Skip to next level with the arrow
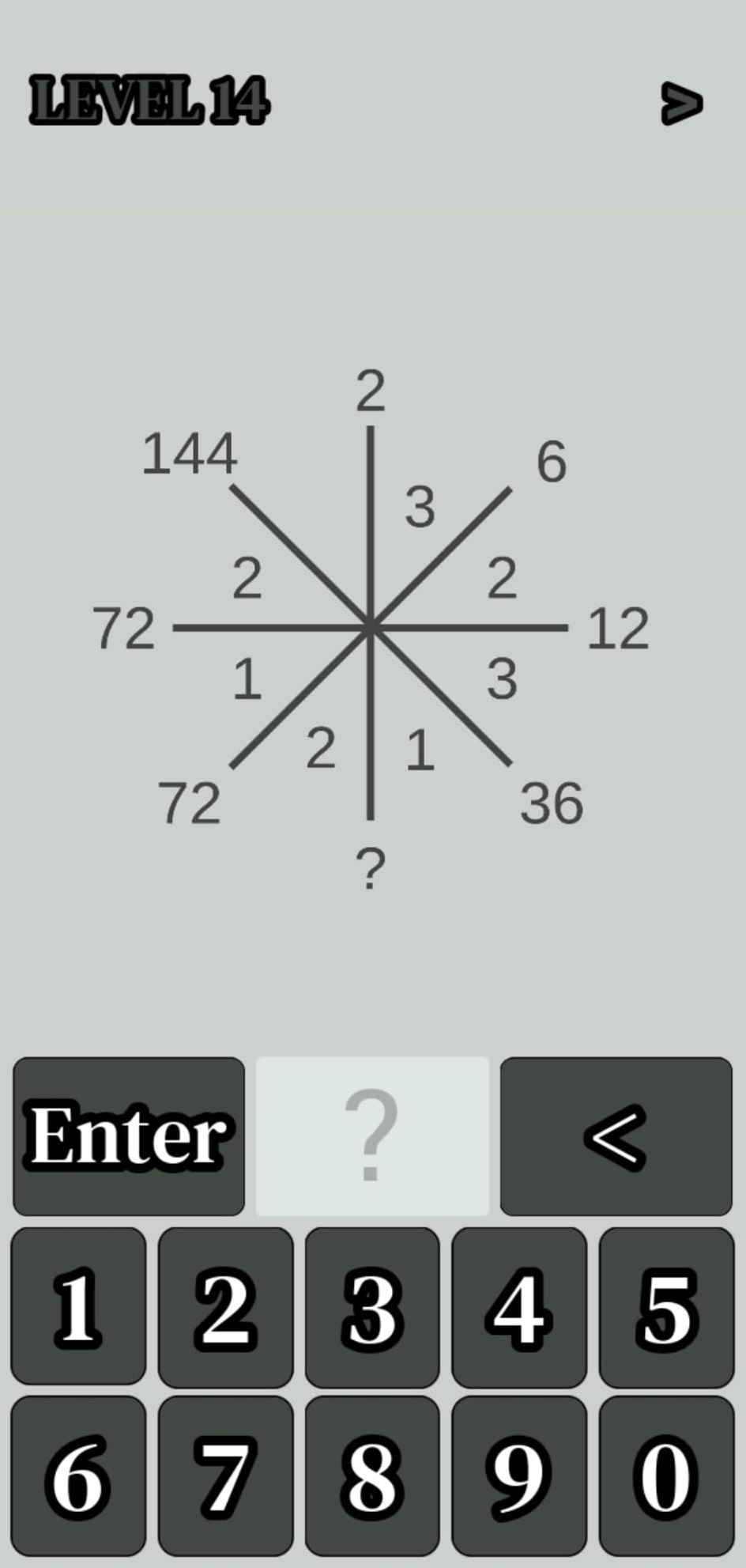 (x=681, y=103)
